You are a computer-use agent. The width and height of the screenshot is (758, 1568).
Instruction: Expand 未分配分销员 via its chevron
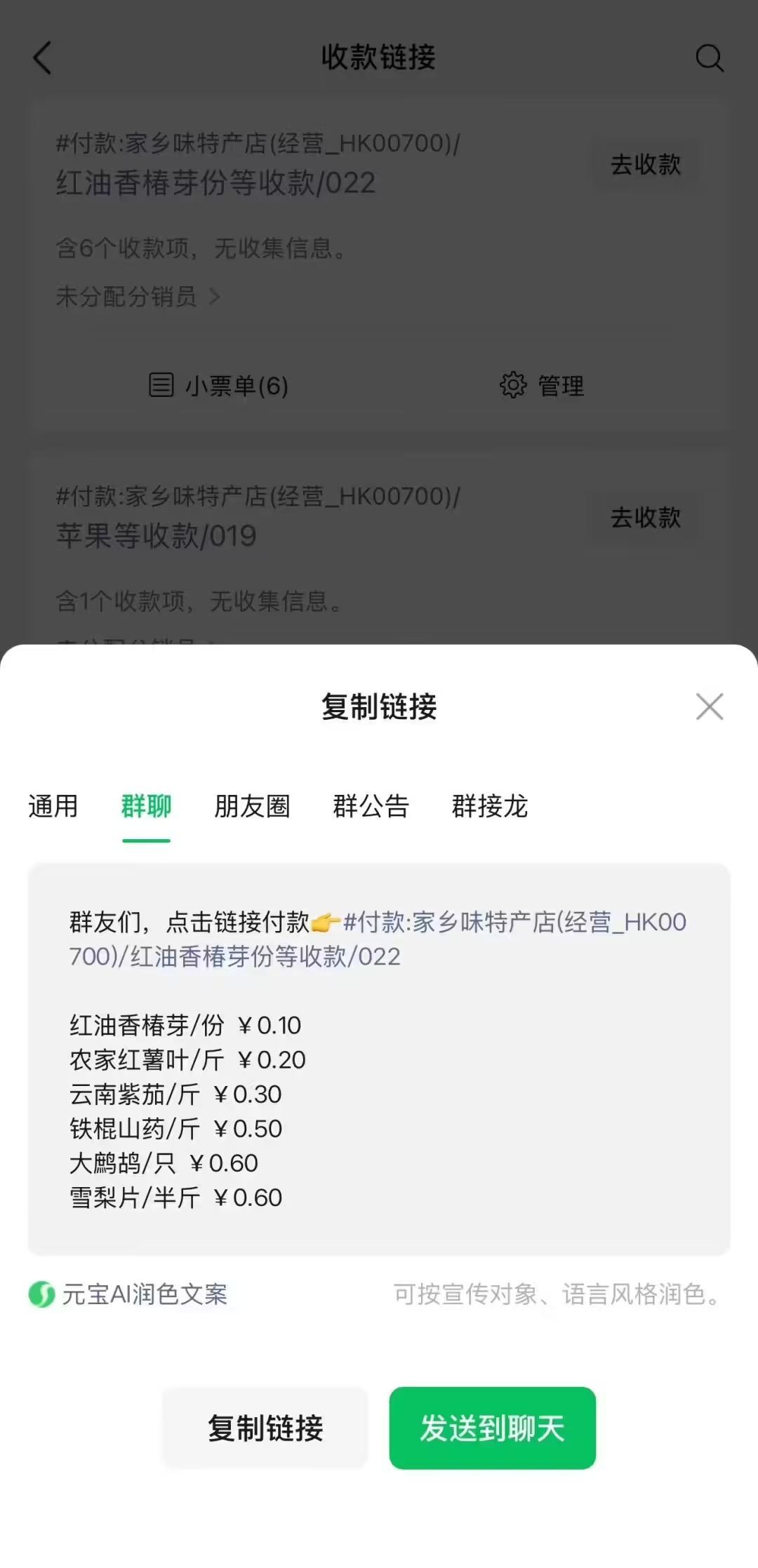(215, 297)
